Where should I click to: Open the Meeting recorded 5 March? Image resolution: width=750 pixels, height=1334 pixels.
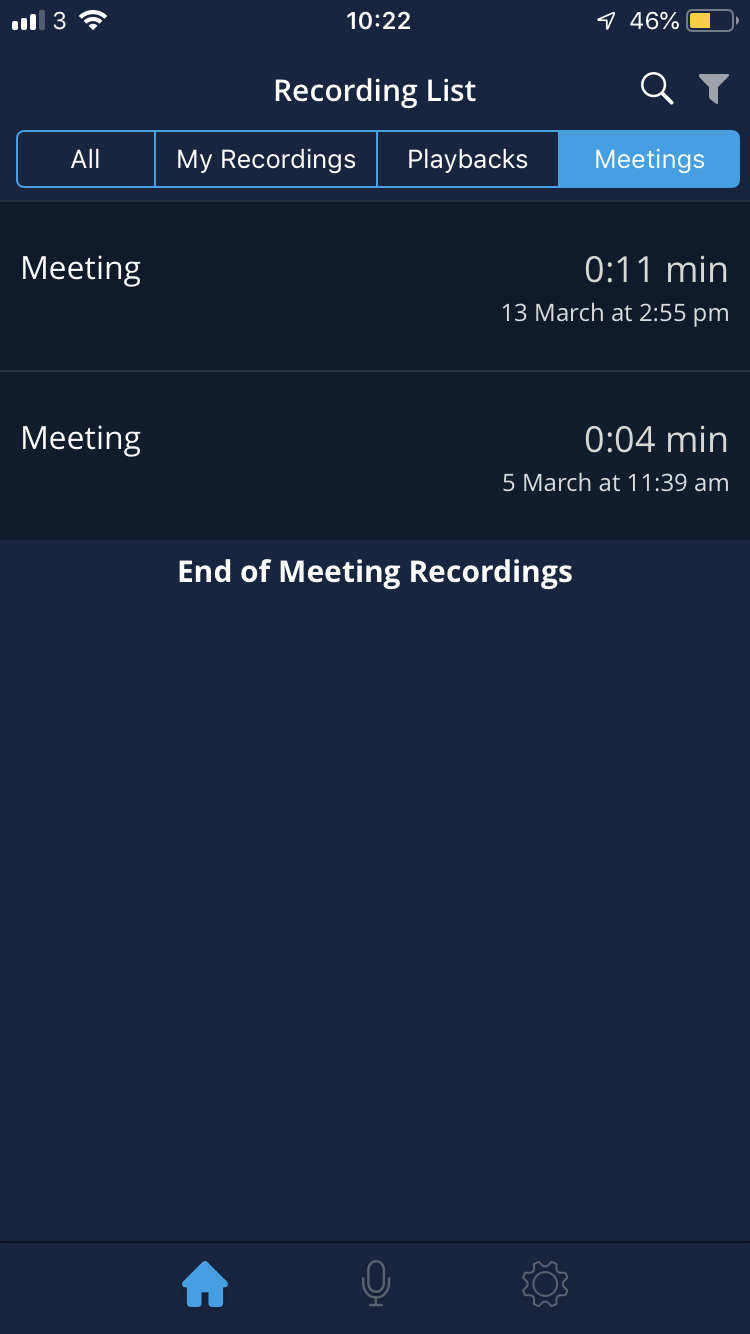point(375,456)
